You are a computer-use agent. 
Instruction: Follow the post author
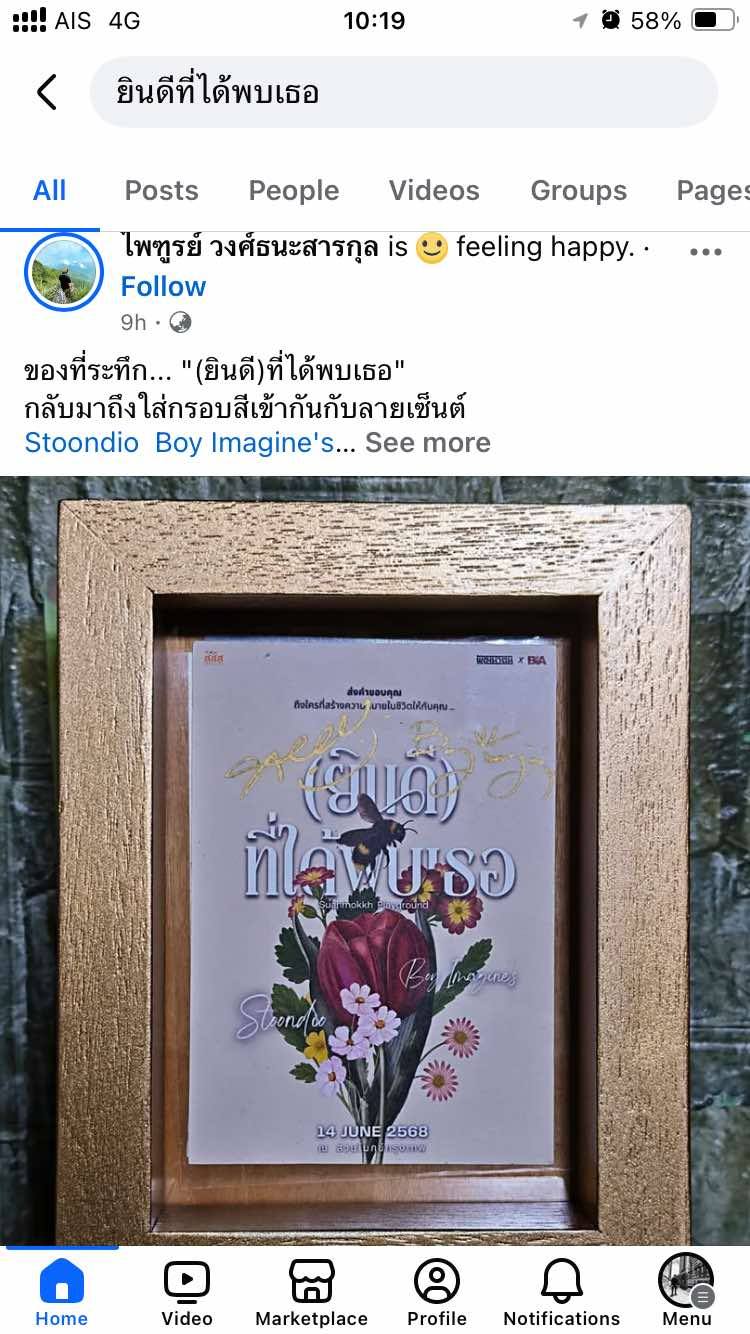pos(163,287)
